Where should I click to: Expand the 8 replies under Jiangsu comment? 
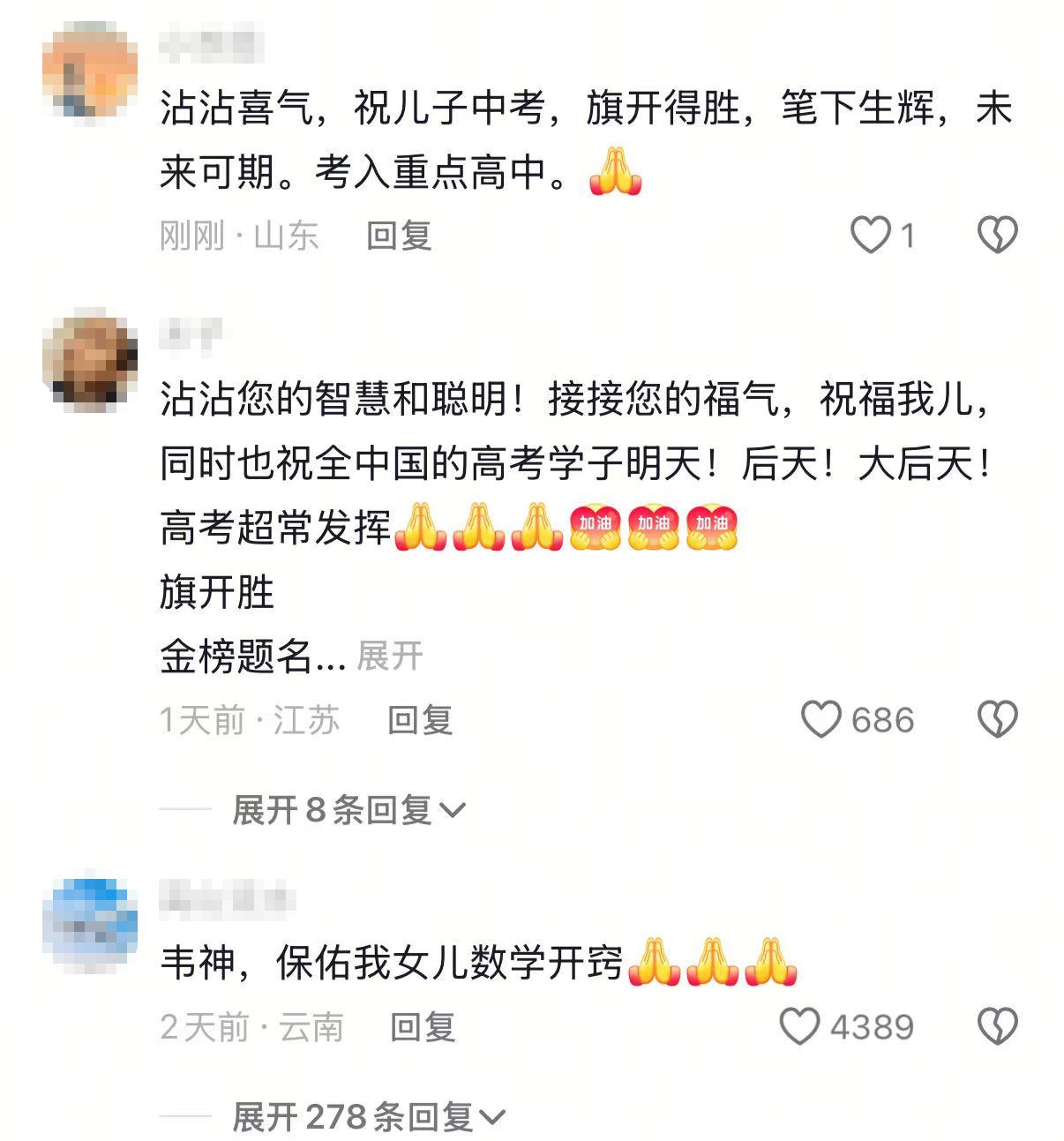348,809
